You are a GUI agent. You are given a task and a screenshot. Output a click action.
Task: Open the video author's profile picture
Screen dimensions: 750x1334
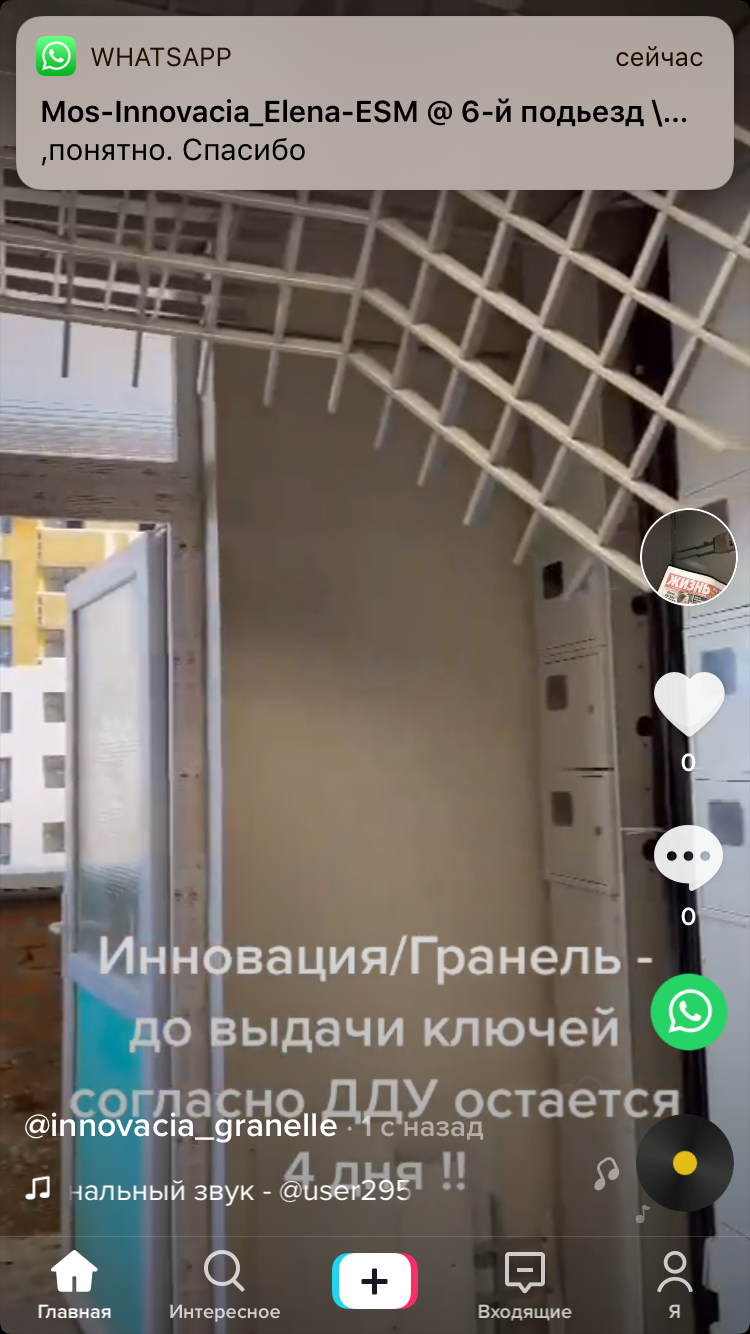689,557
